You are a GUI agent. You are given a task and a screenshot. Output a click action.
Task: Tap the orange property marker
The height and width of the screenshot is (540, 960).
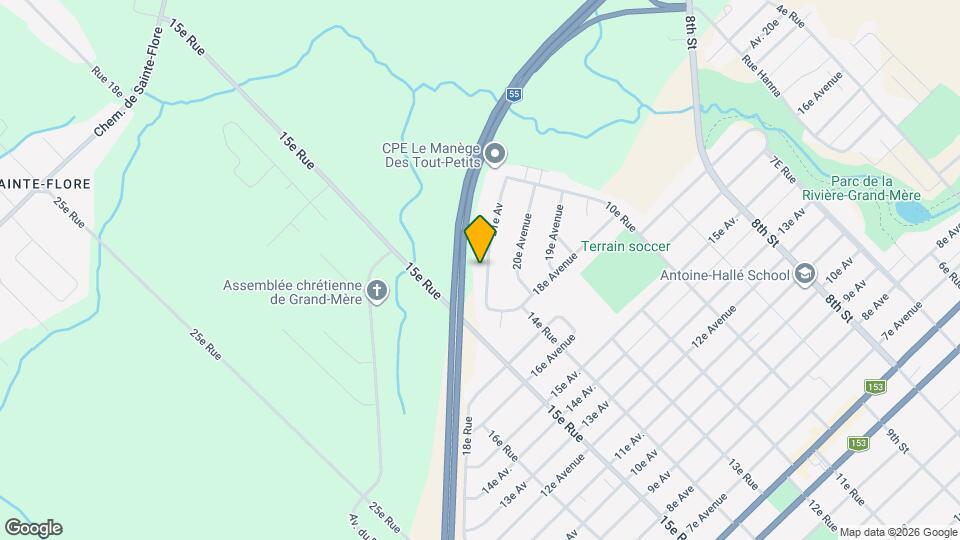(x=480, y=240)
